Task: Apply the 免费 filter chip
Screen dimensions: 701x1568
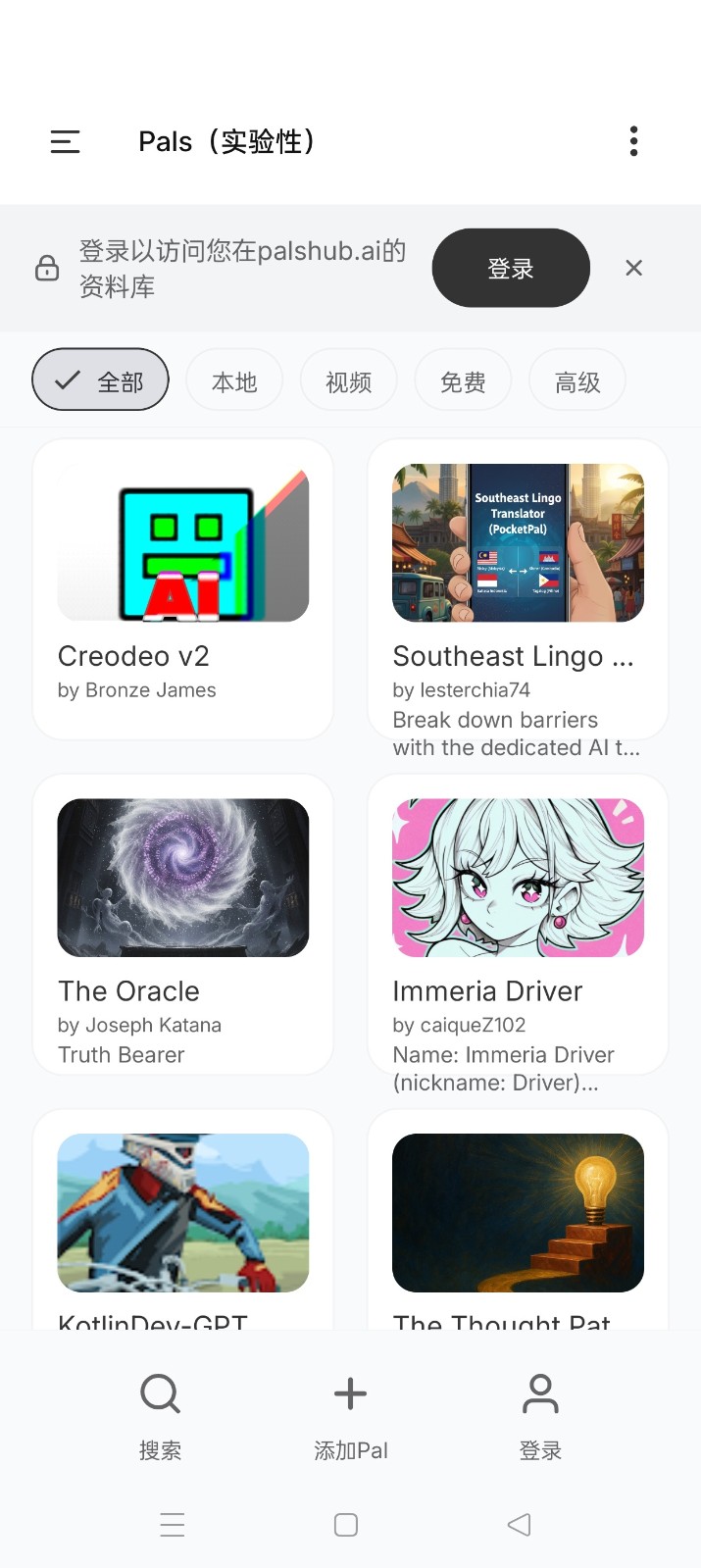Action: (463, 380)
